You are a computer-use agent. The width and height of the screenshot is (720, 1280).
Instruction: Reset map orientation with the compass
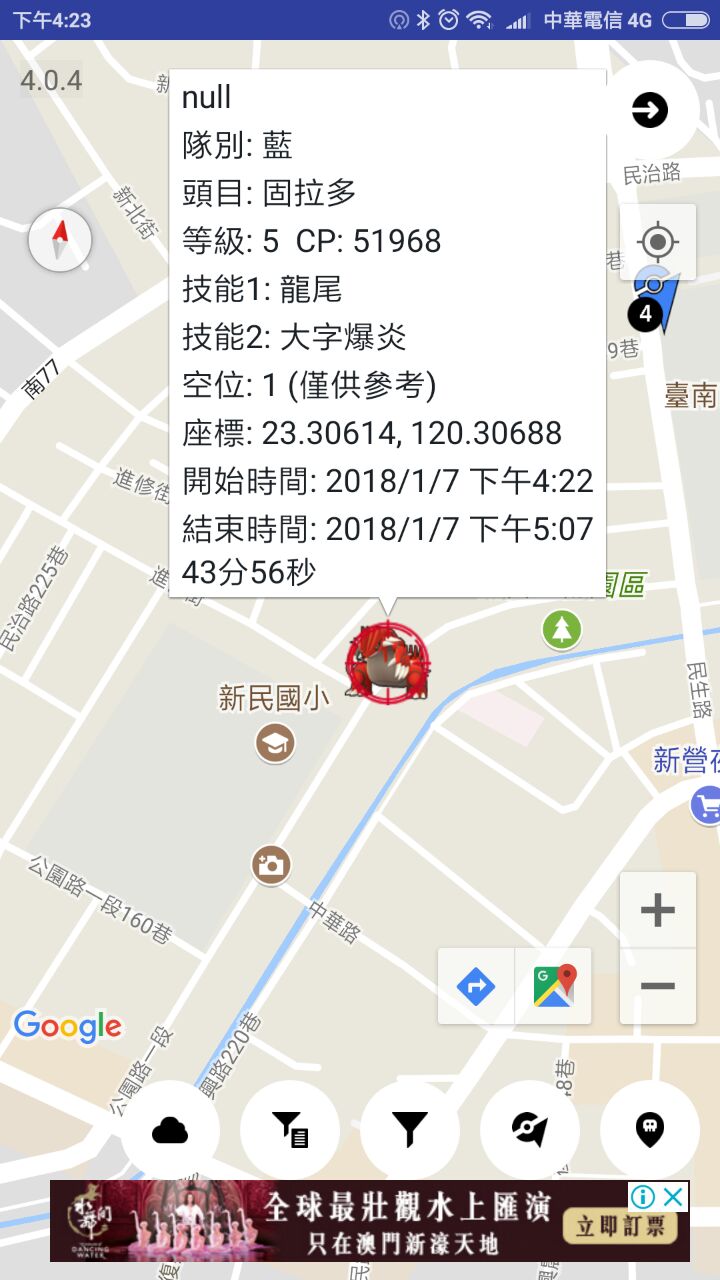pos(60,240)
